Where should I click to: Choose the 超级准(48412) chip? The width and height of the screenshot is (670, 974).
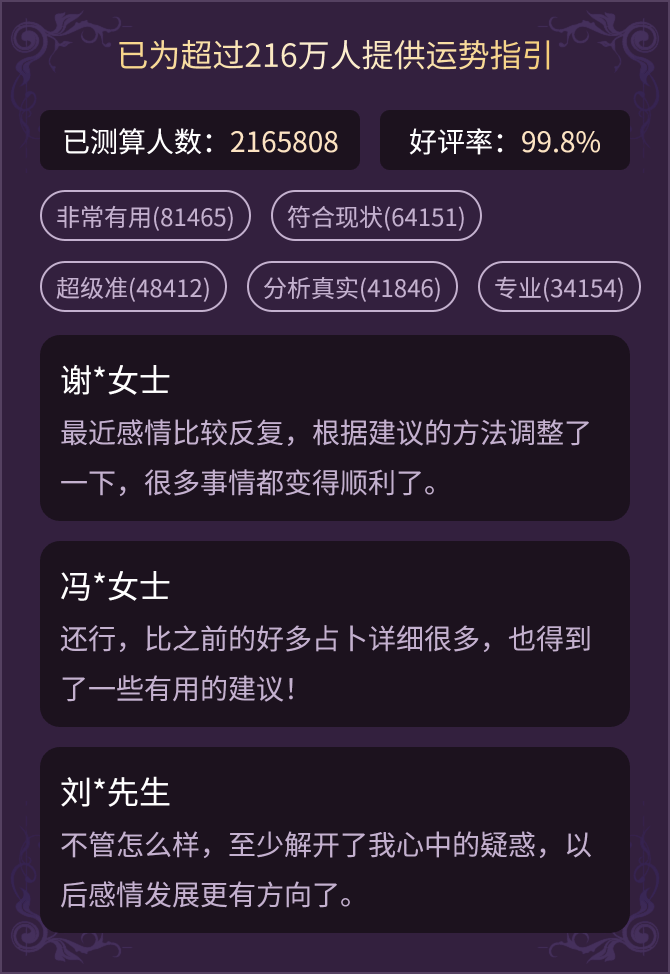click(x=133, y=288)
